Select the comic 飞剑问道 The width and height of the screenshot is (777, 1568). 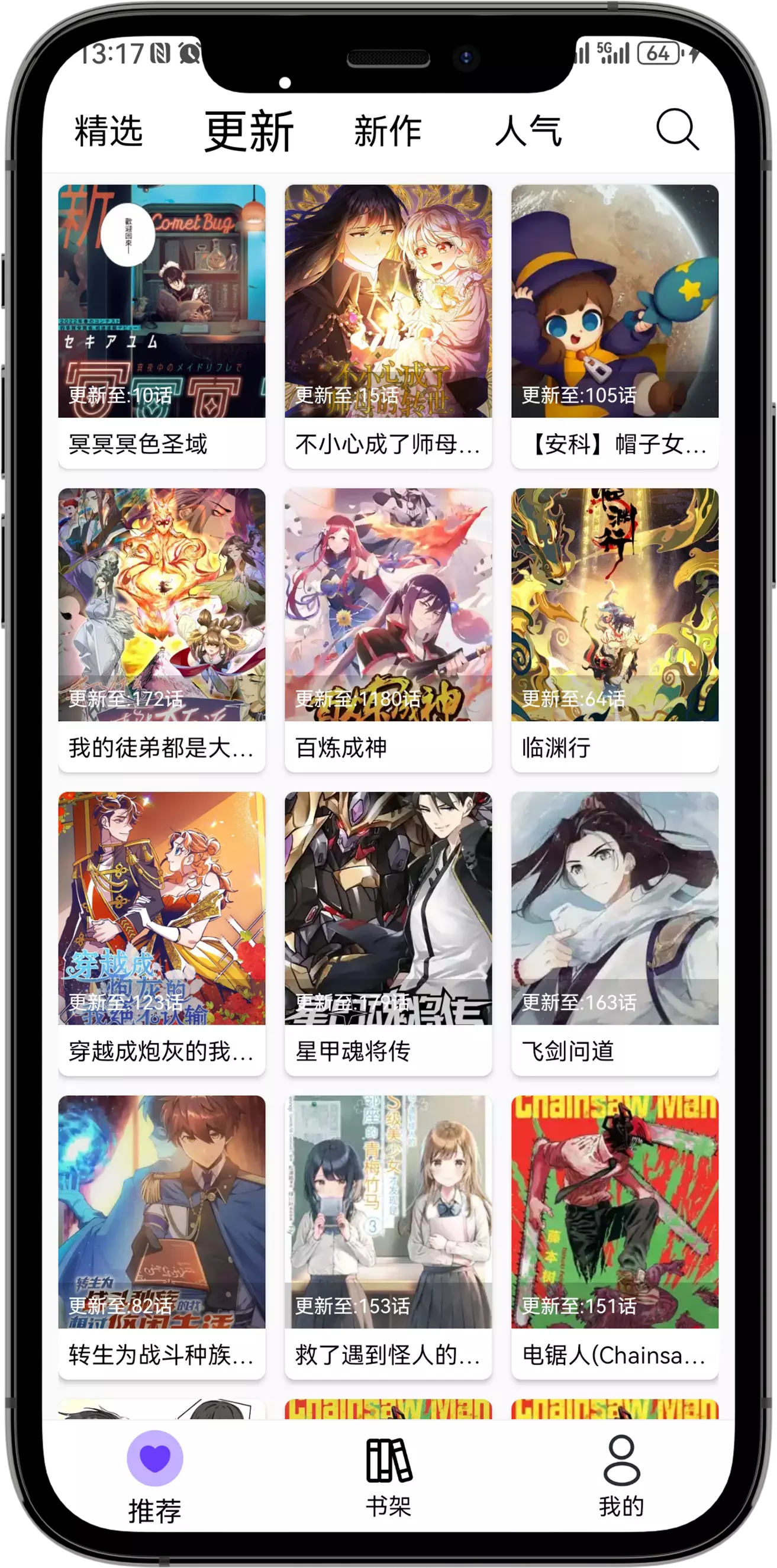[x=614, y=934]
